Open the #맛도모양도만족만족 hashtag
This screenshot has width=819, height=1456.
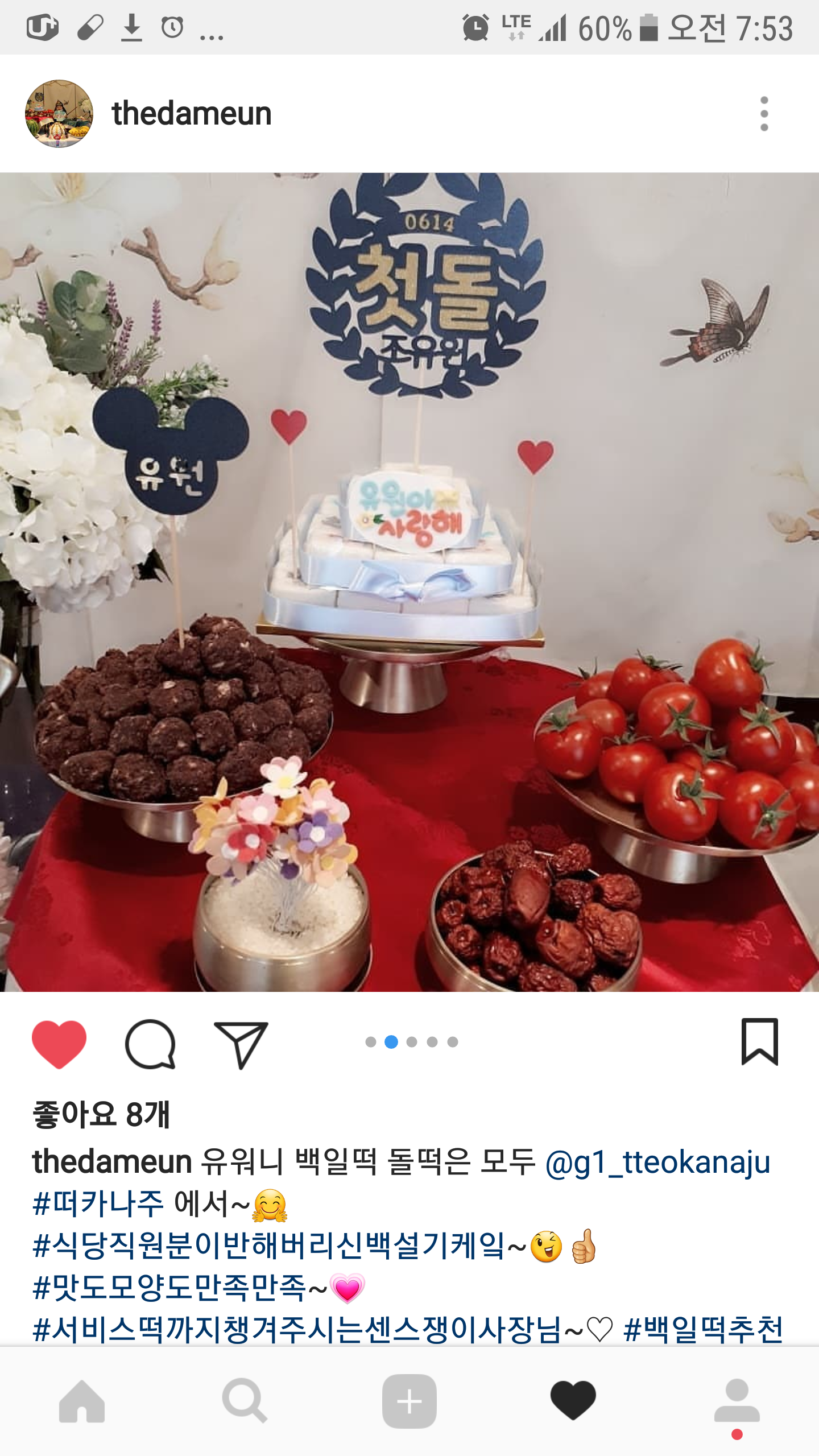(169, 1288)
